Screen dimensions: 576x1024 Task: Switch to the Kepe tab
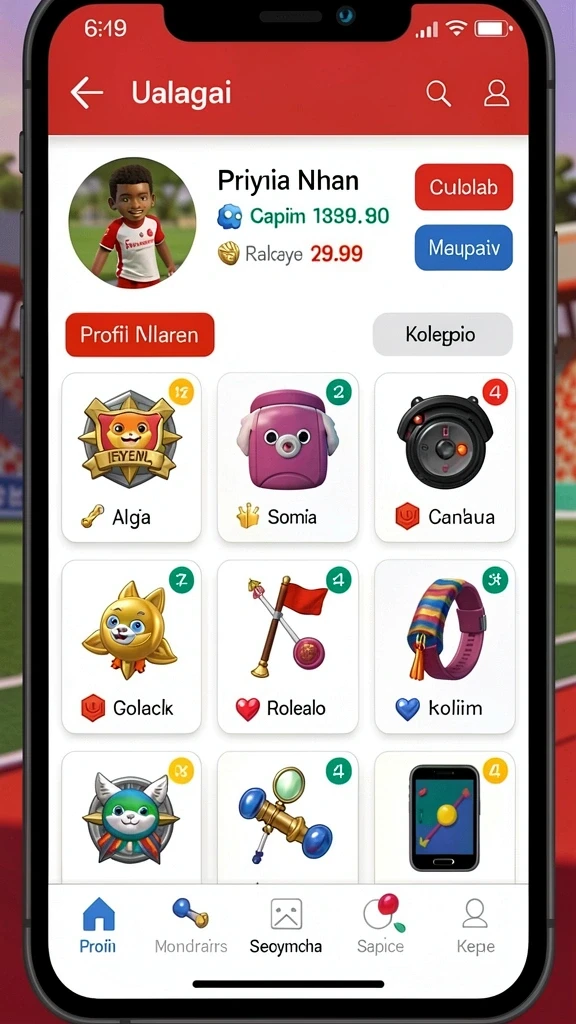(x=475, y=925)
